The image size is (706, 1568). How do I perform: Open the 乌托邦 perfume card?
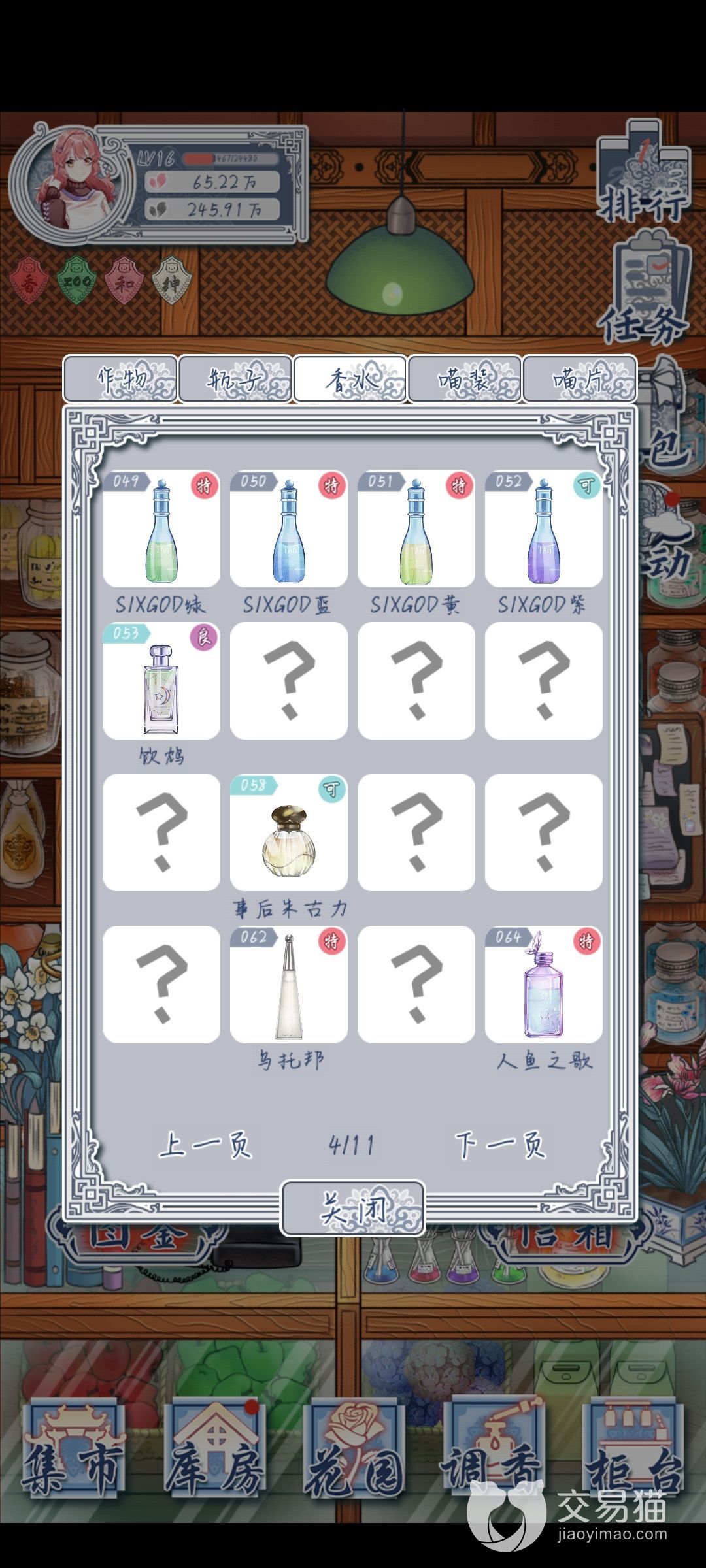289,985
